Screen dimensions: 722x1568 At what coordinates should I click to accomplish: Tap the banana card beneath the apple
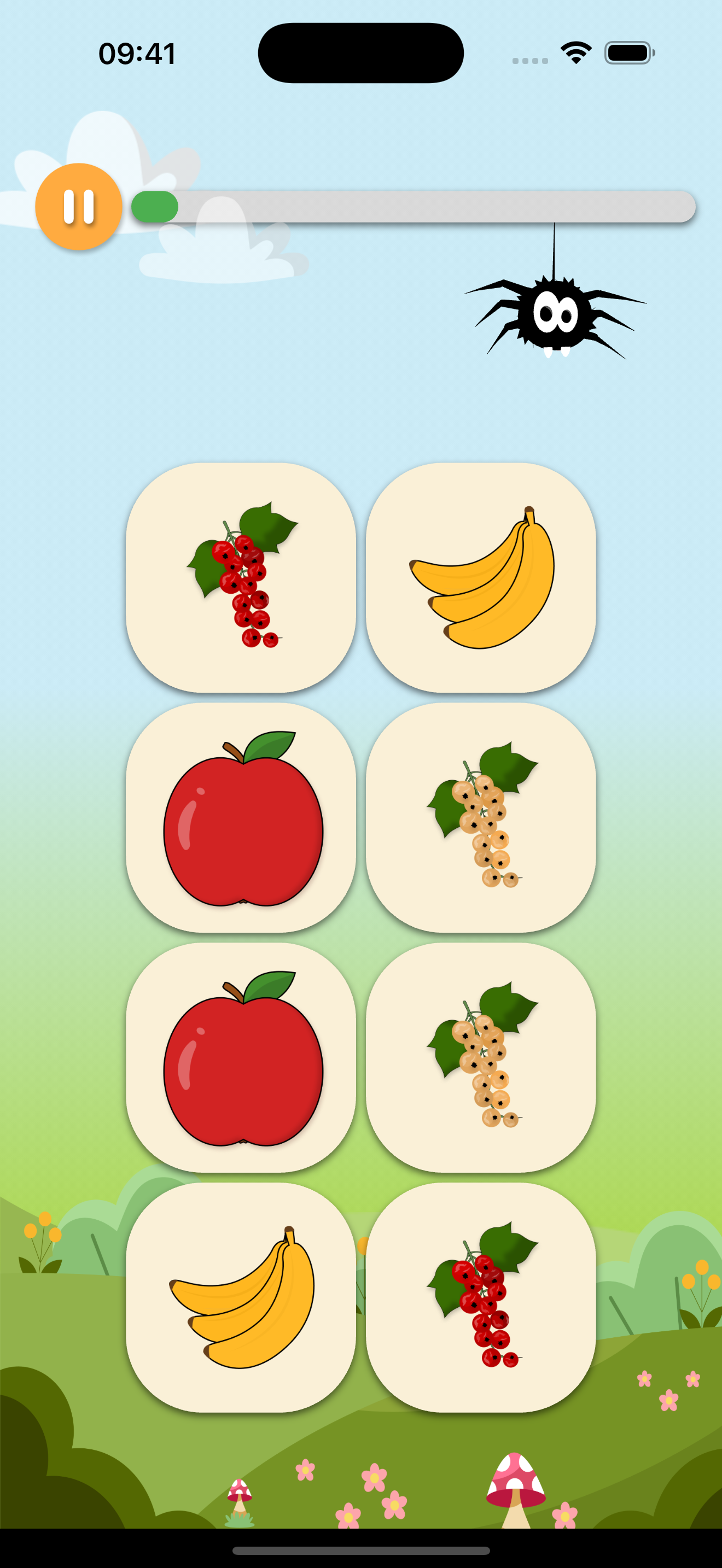coord(241,1297)
